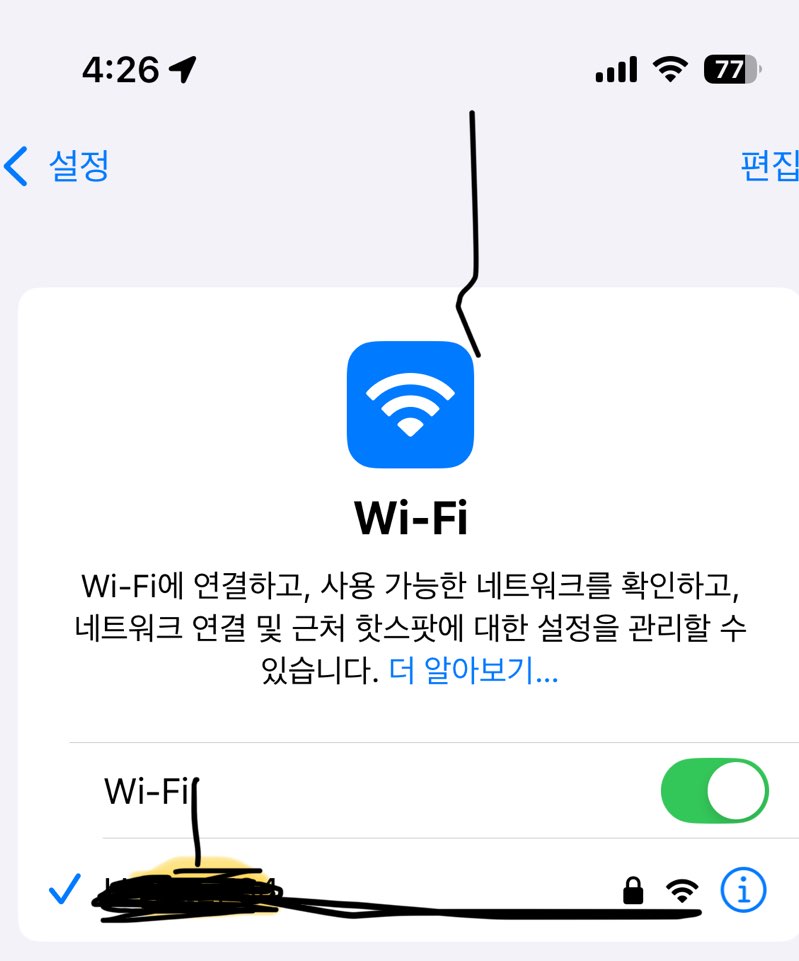Turn off the Wi-Fi switch
Image resolution: width=799 pixels, height=961 pixels.
pyautogui.click(x=714, y=791)
